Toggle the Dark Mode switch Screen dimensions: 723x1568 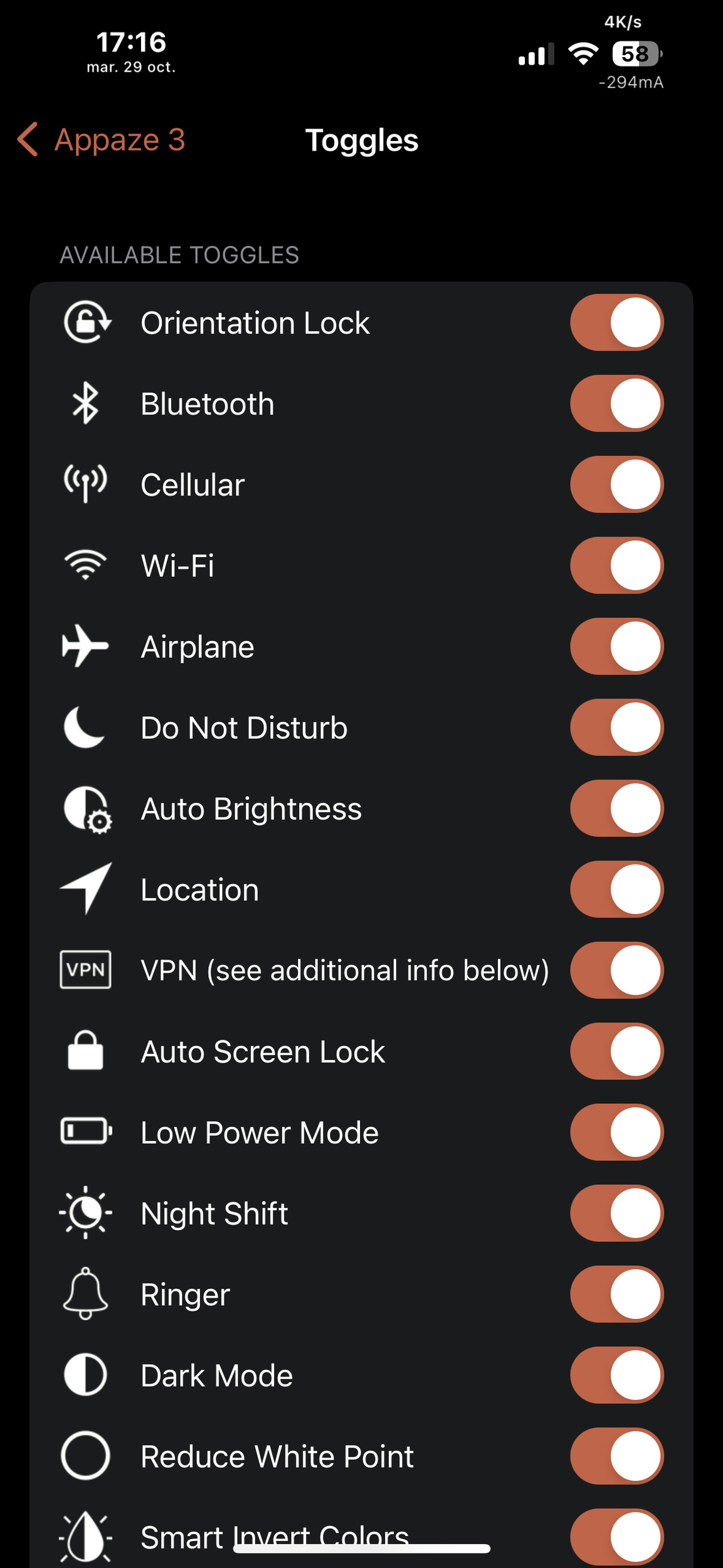[616, 1374]
